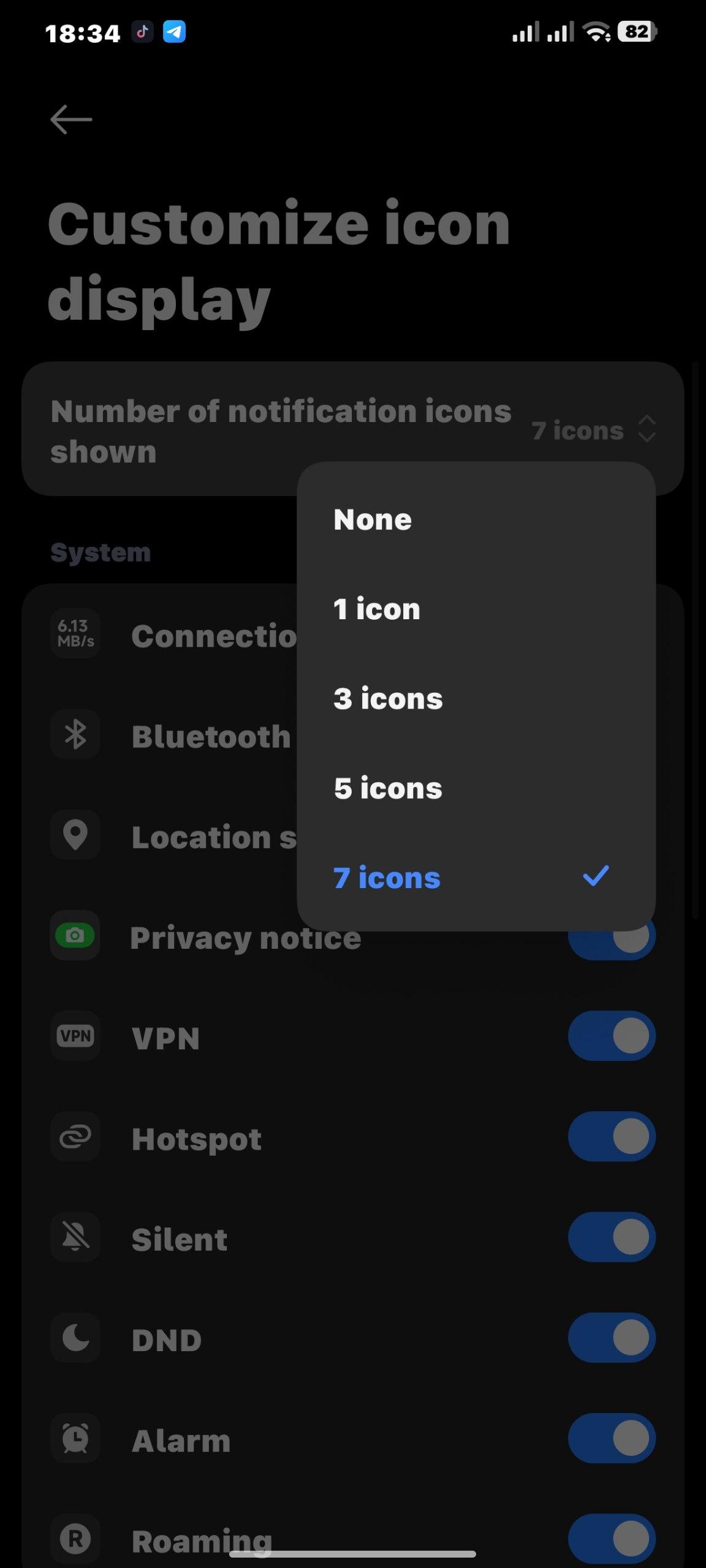
Task: Toggle the VPN icon switch
Action: (611, 1036)
